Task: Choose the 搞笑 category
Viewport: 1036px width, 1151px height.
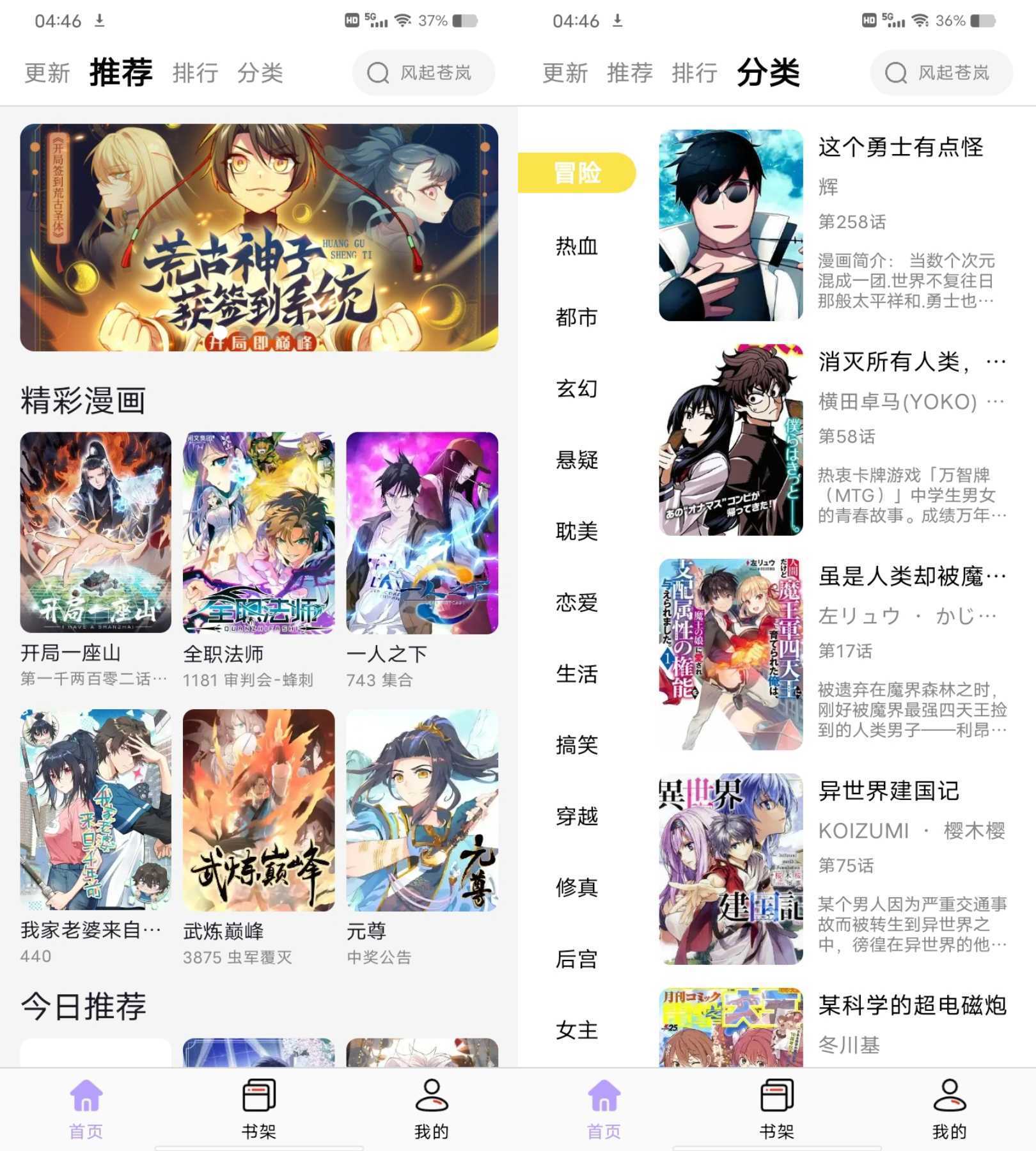Action: (576, 745)
